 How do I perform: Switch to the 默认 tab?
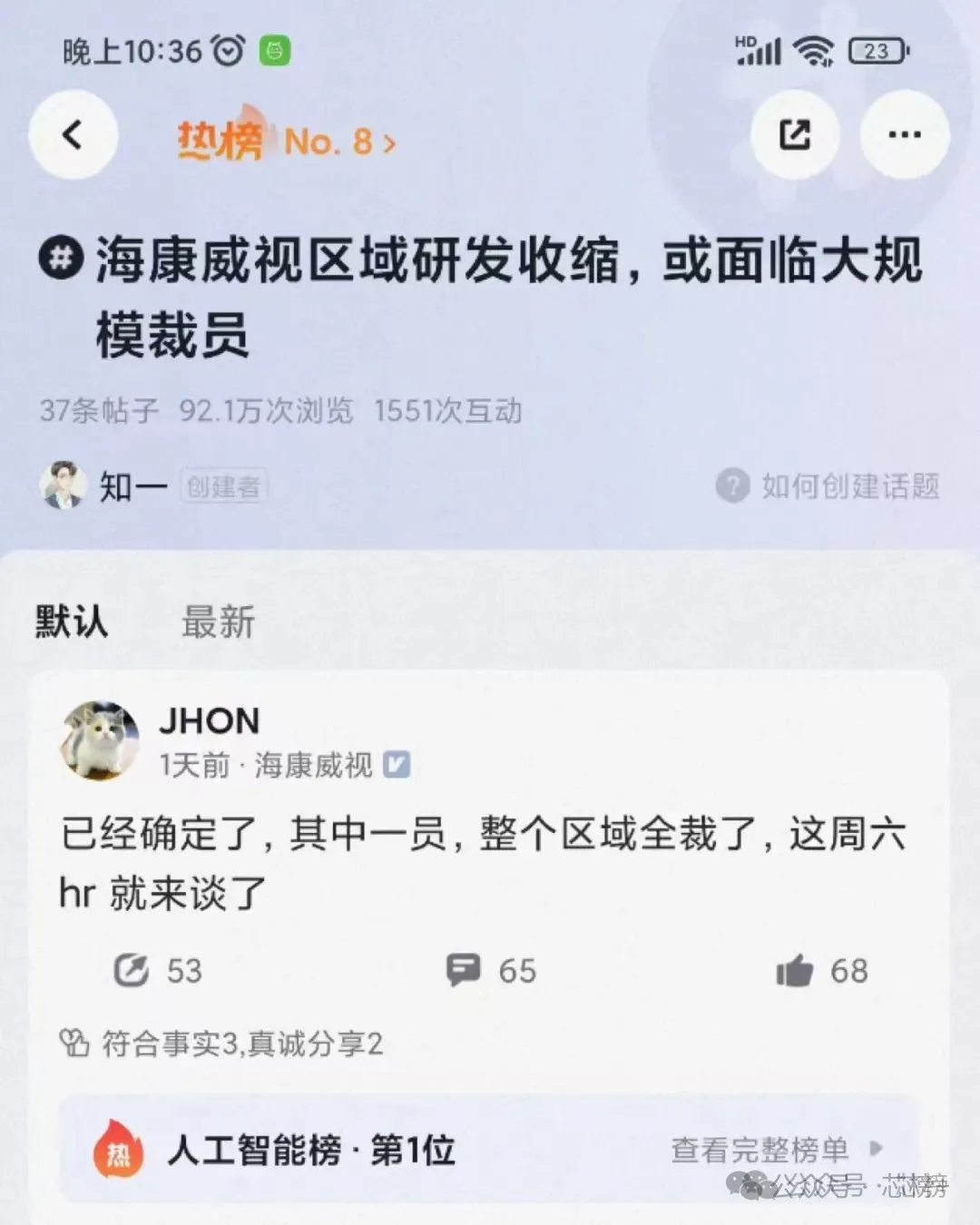72,622
